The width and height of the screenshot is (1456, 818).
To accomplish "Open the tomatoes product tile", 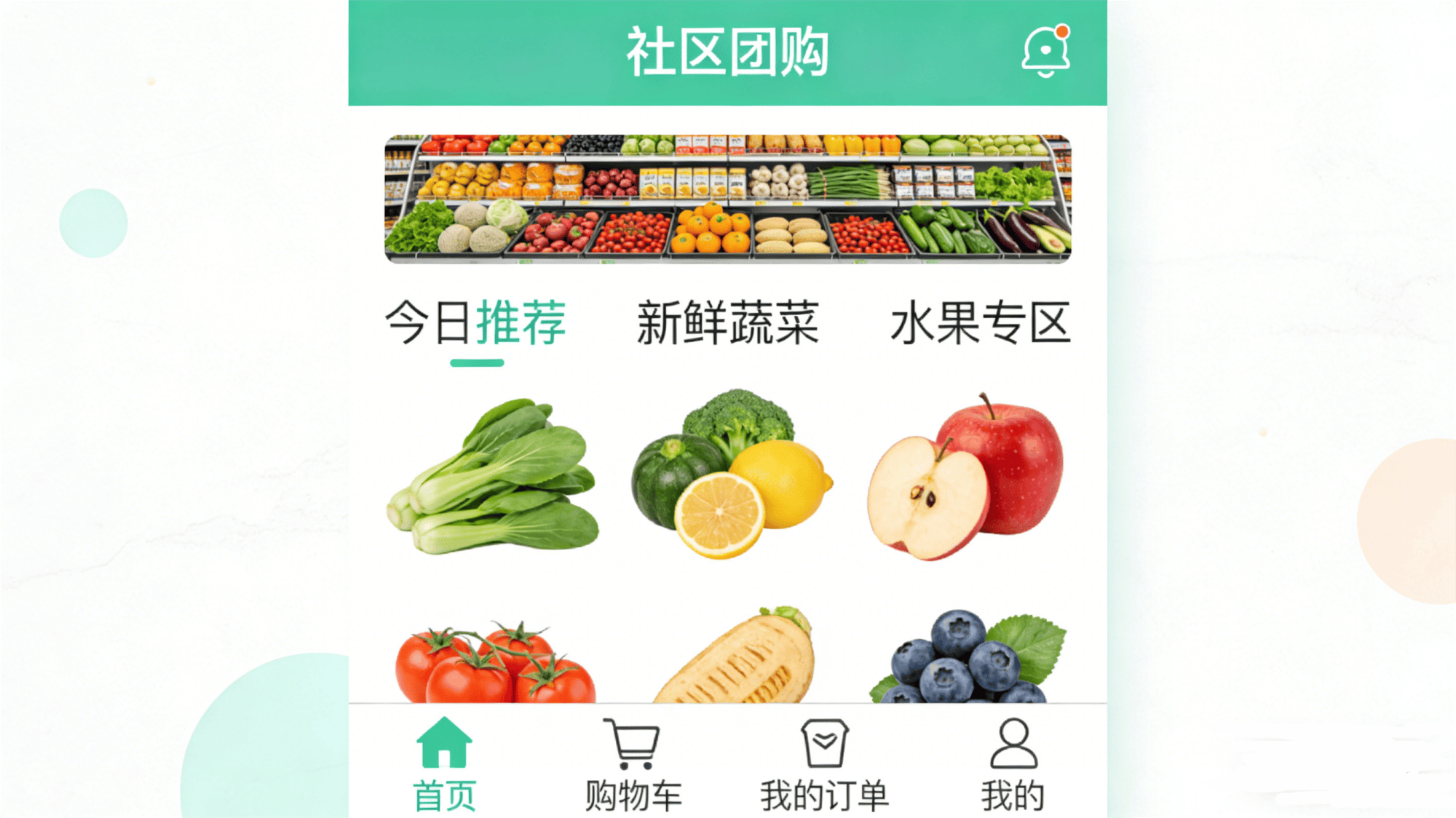I will coord(495,662).
